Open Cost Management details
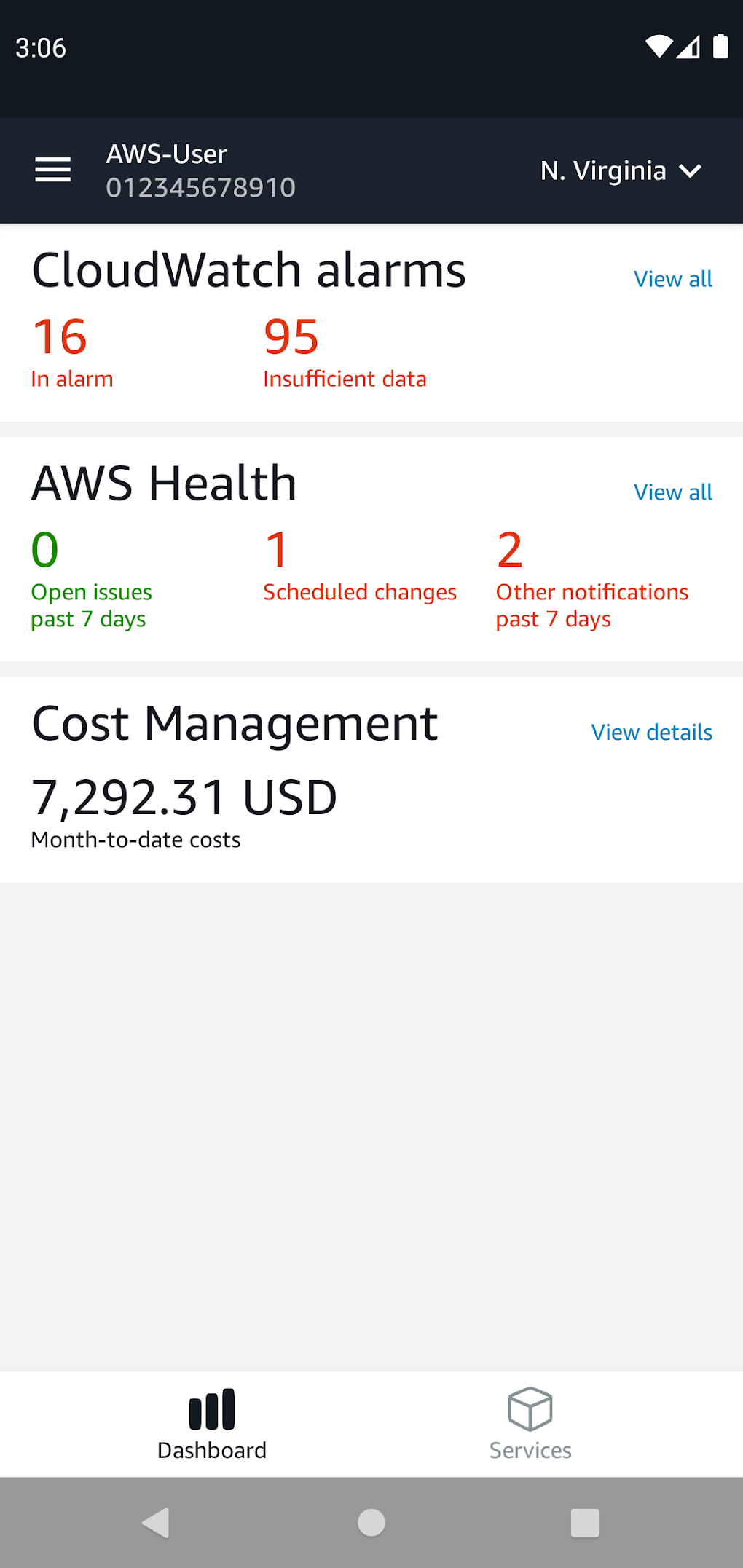This screenshot has width=743, height=1568. 650,732
